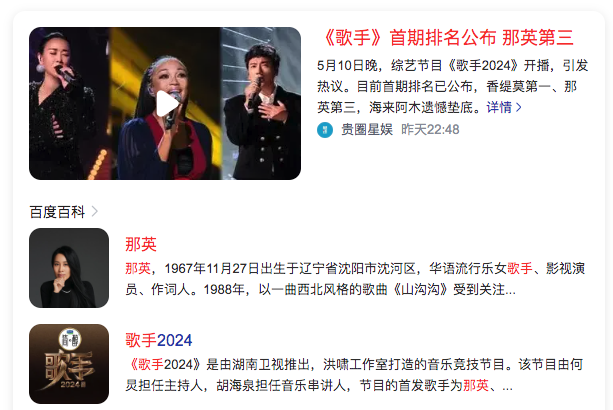
Task: Open the 百度百科 section link
Action: click(63, 211)
